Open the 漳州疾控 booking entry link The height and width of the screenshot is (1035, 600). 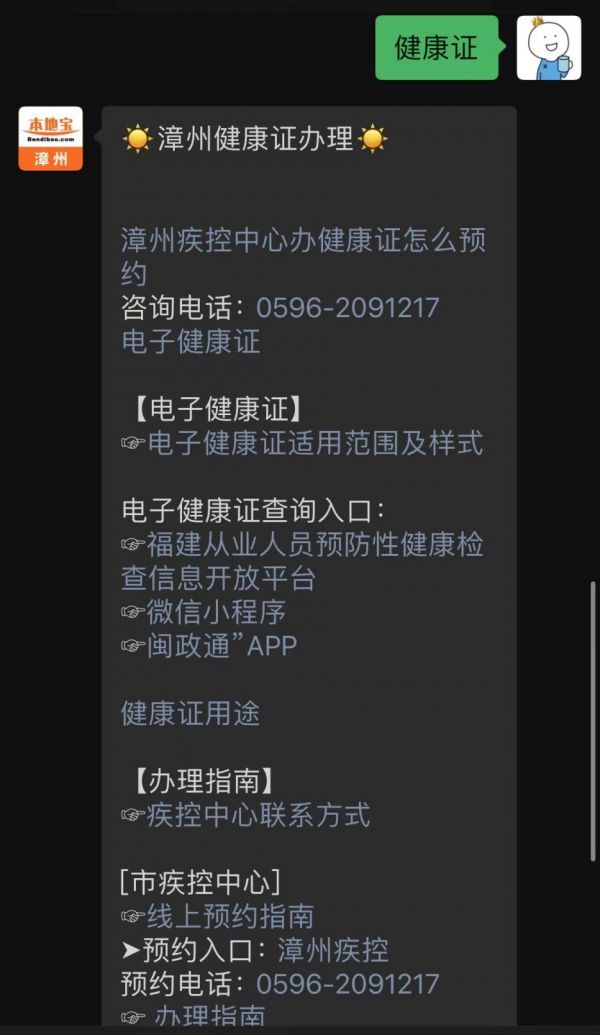333,950
